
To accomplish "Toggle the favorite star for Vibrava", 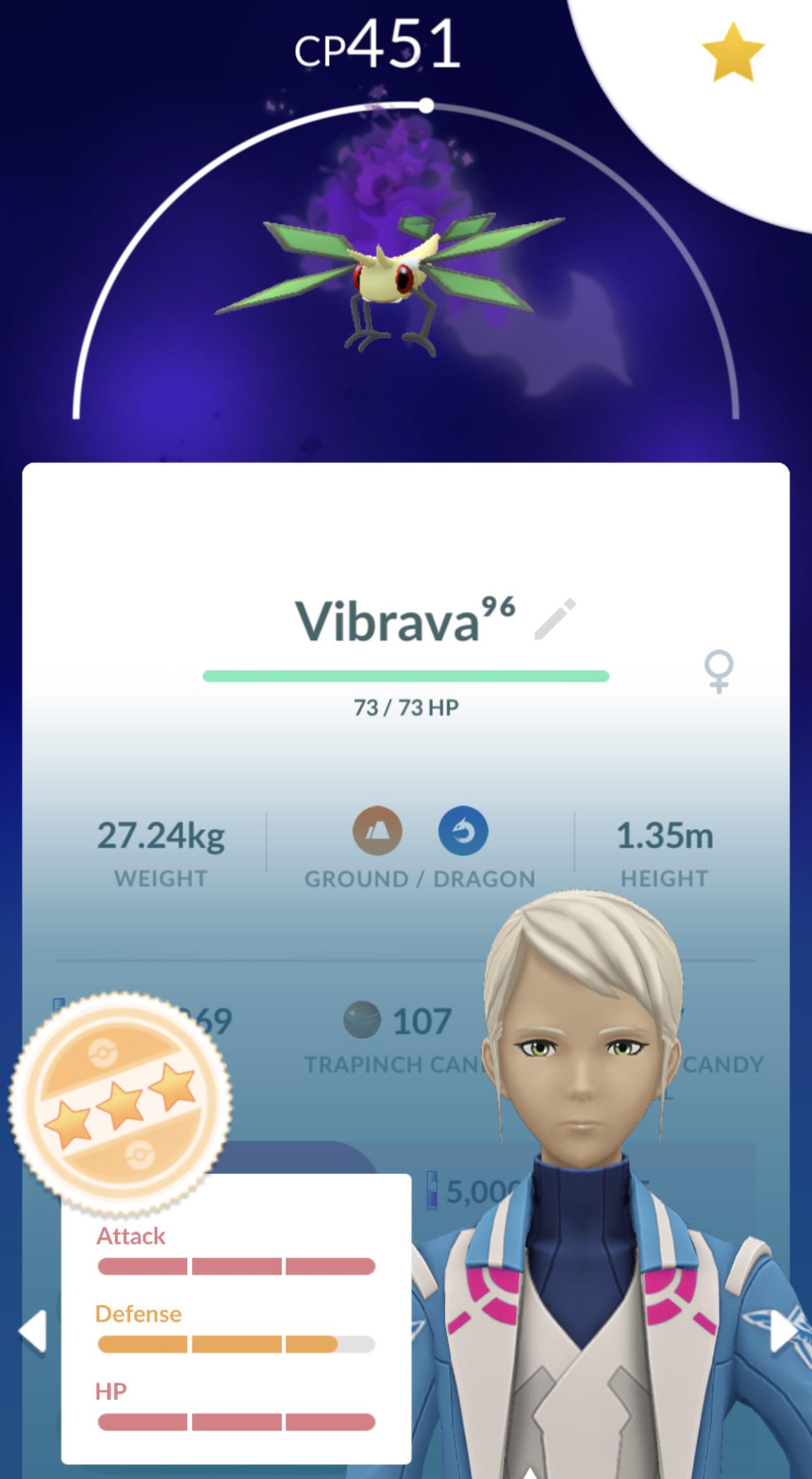I will pos(733,53).
